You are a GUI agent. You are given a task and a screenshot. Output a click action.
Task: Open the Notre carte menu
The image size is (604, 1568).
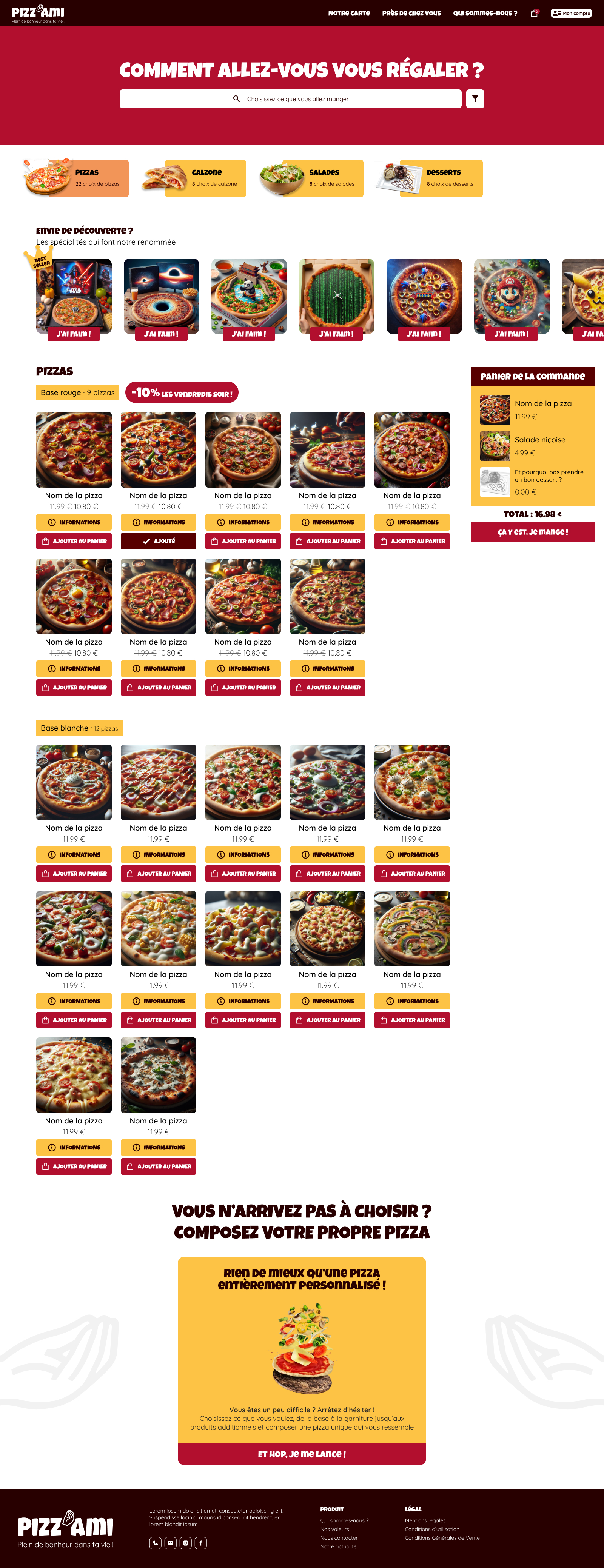(x=348, y=13)
